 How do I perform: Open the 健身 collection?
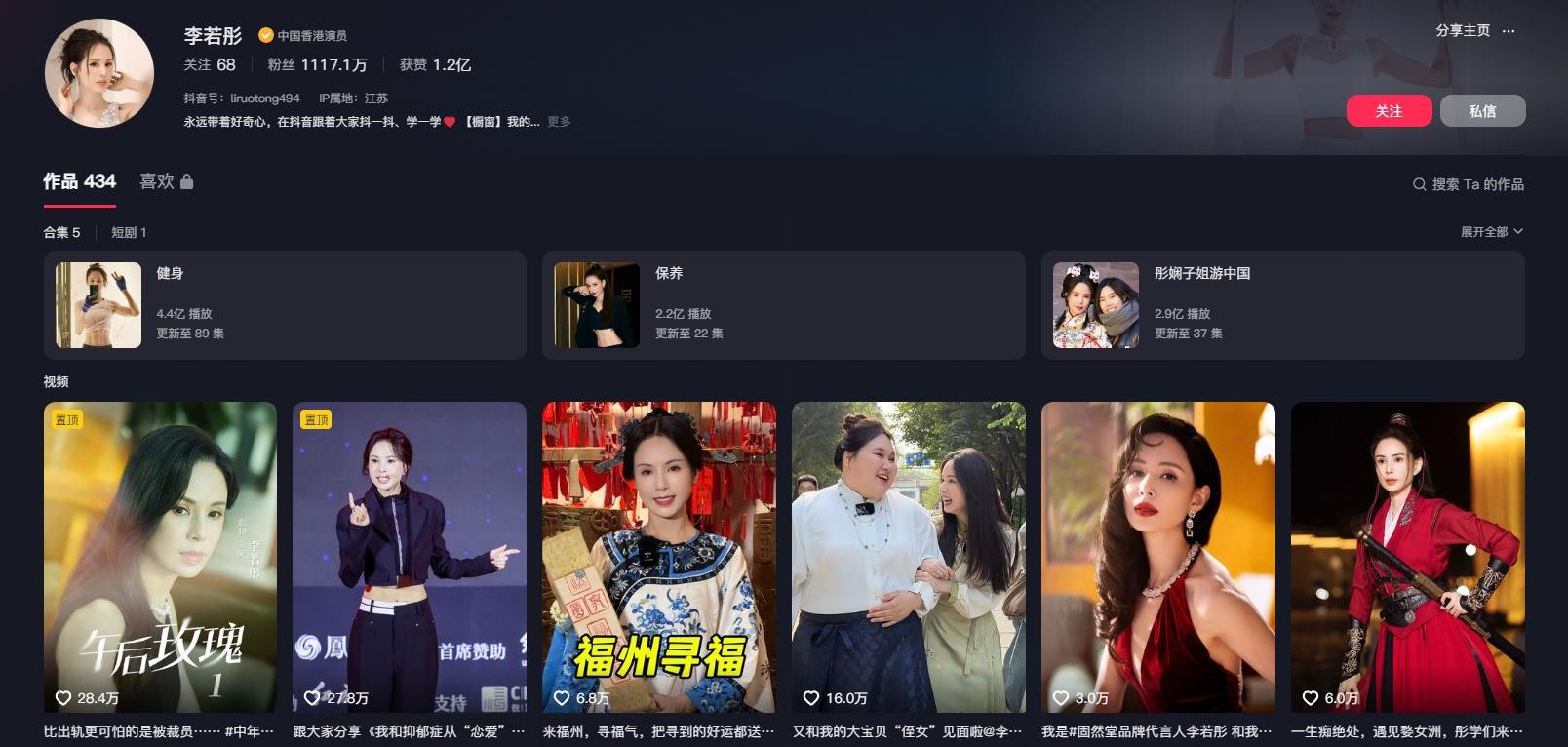(285, 305)
